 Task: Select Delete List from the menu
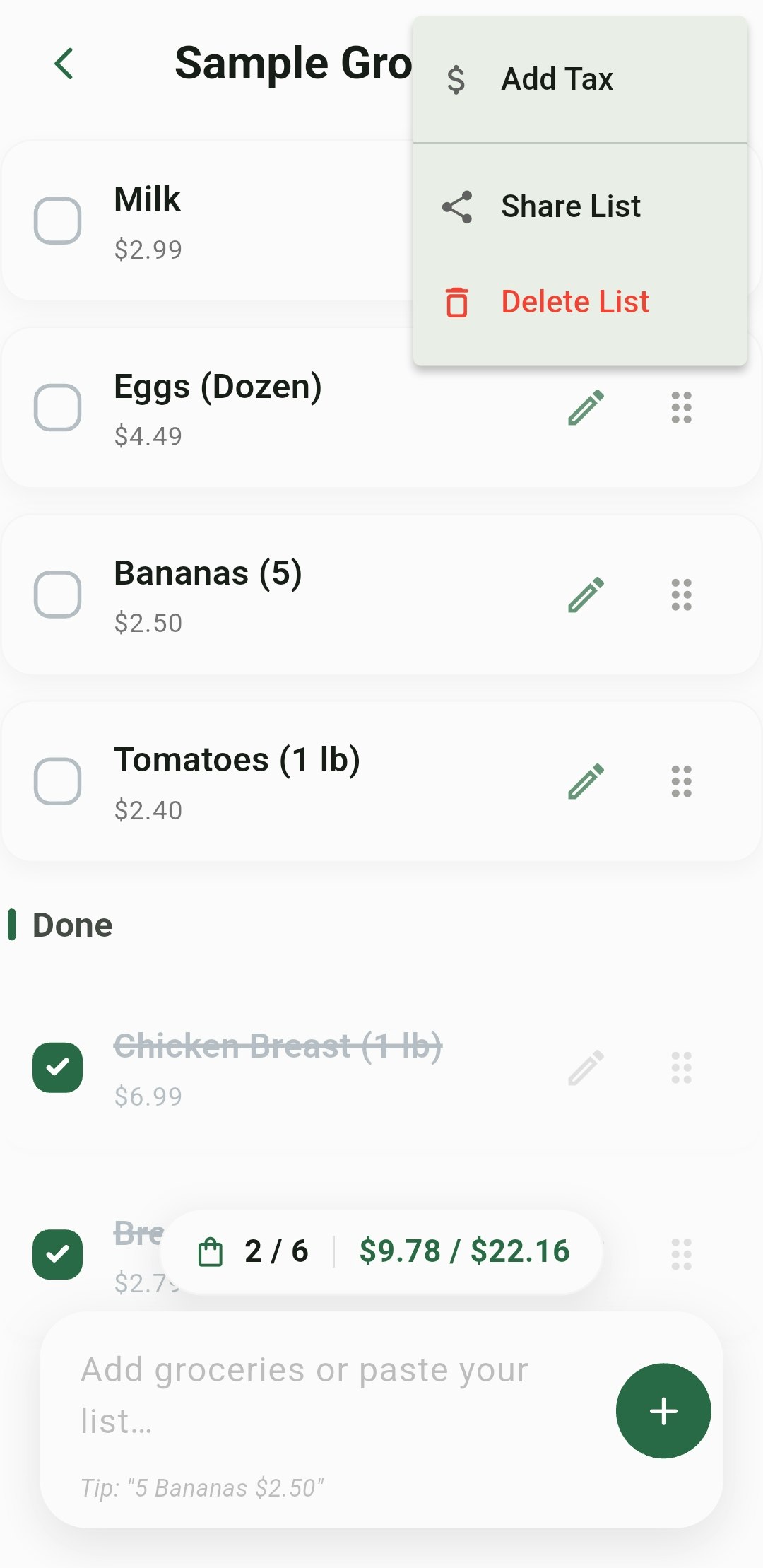(574, 301)
